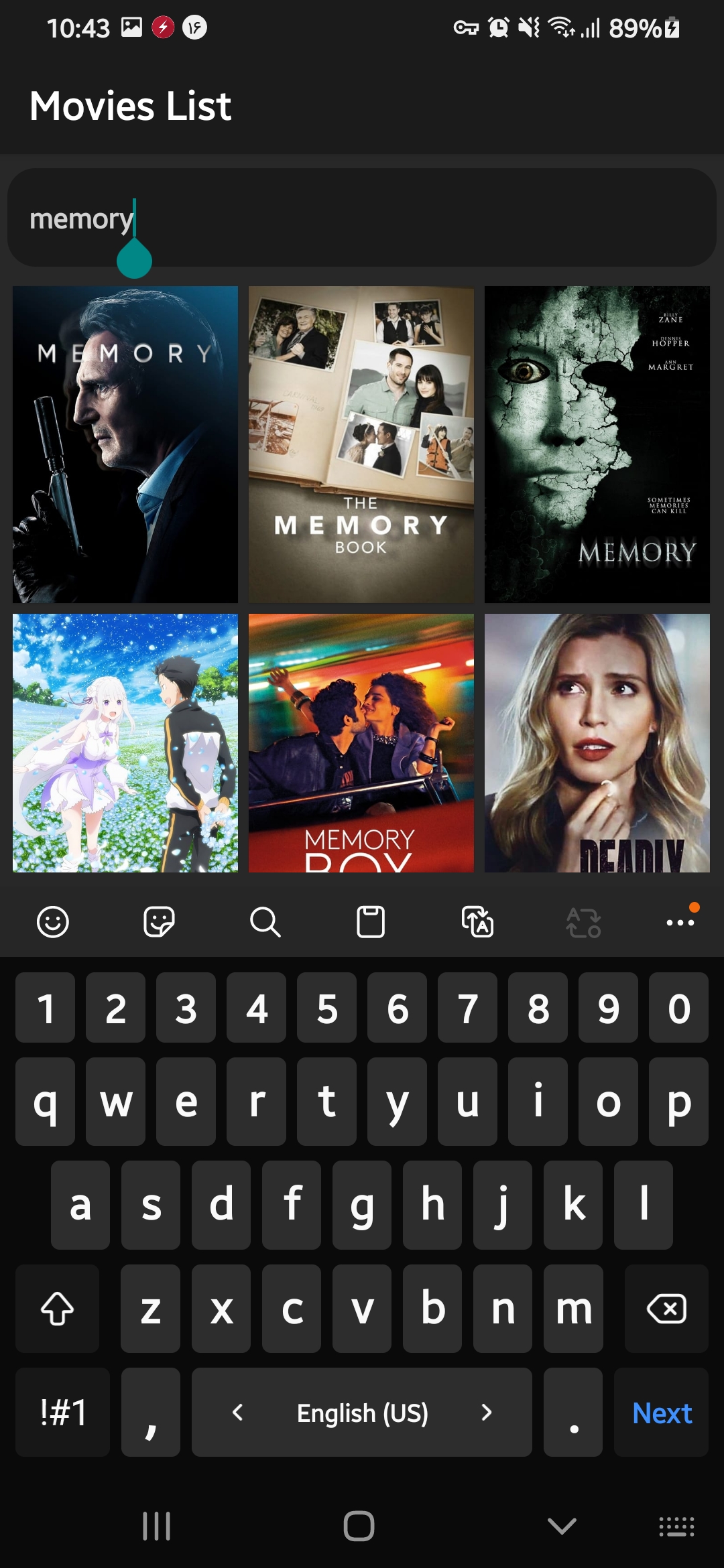Open the Memory movie with the gunman poster
The image size is (724, 1568).
(125, 444)
